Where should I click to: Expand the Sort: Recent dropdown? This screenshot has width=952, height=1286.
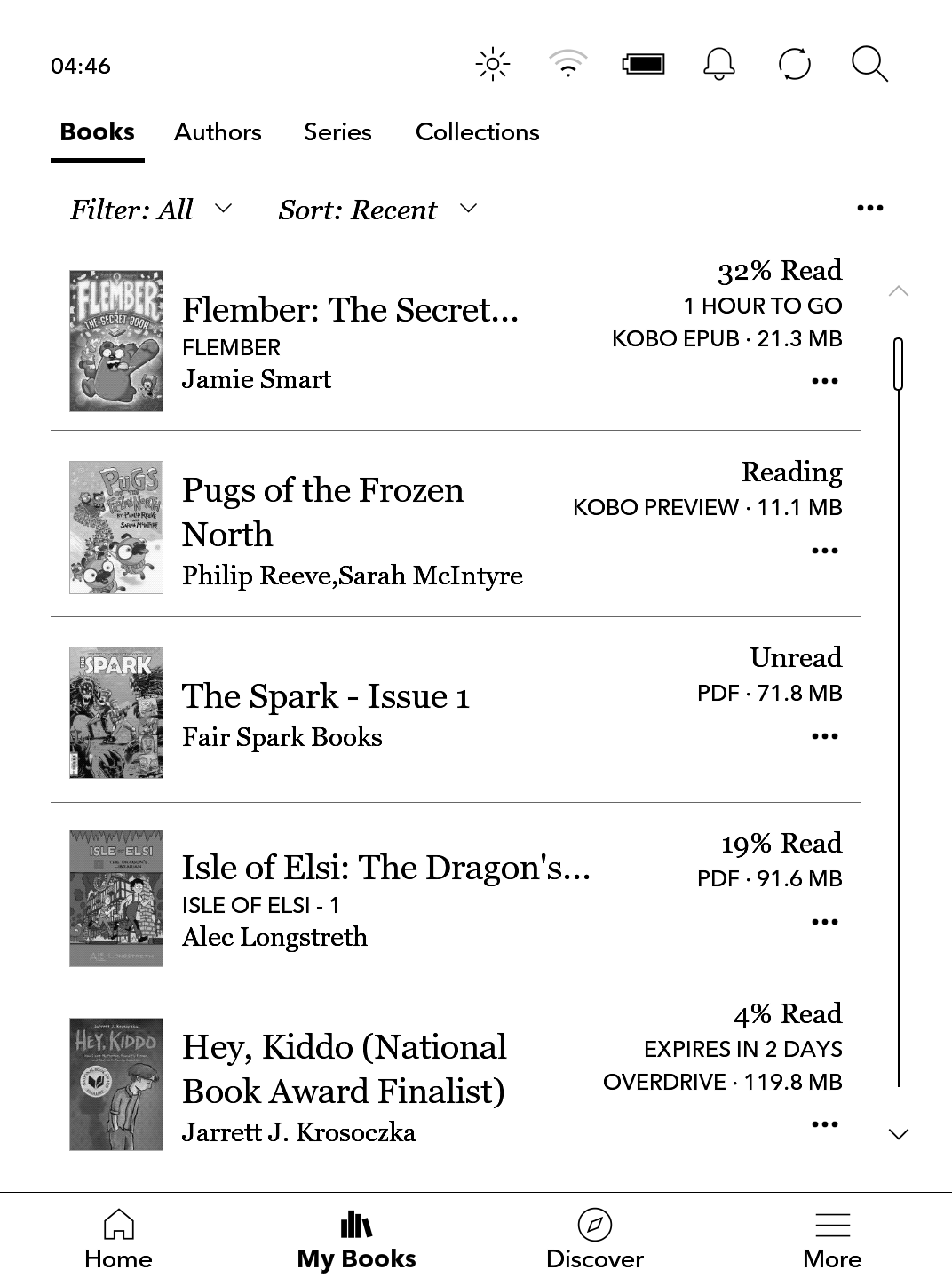click(377, 210)
